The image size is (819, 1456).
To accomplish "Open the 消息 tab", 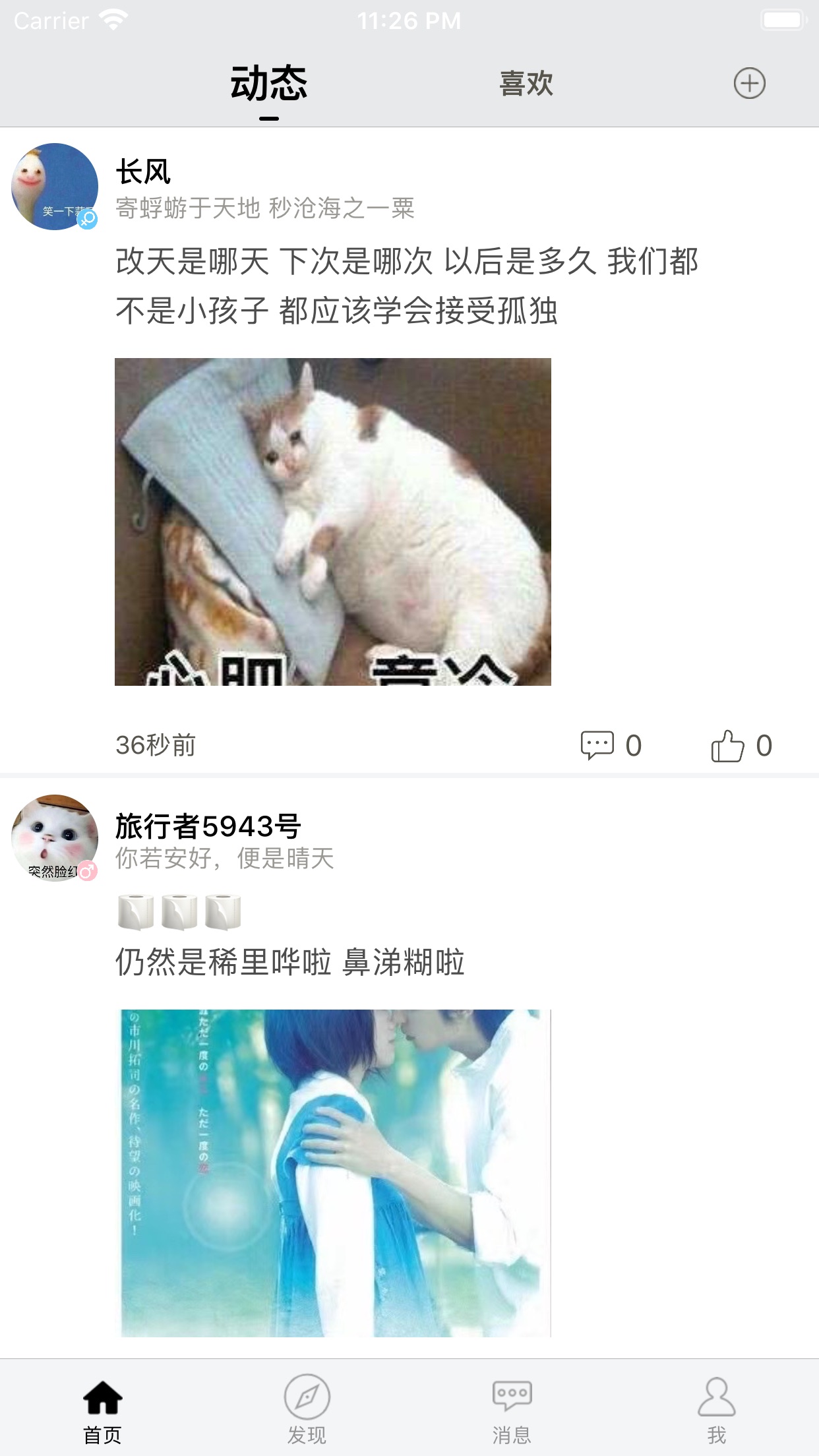I will pyautogui.click(x=512, y=1409).
